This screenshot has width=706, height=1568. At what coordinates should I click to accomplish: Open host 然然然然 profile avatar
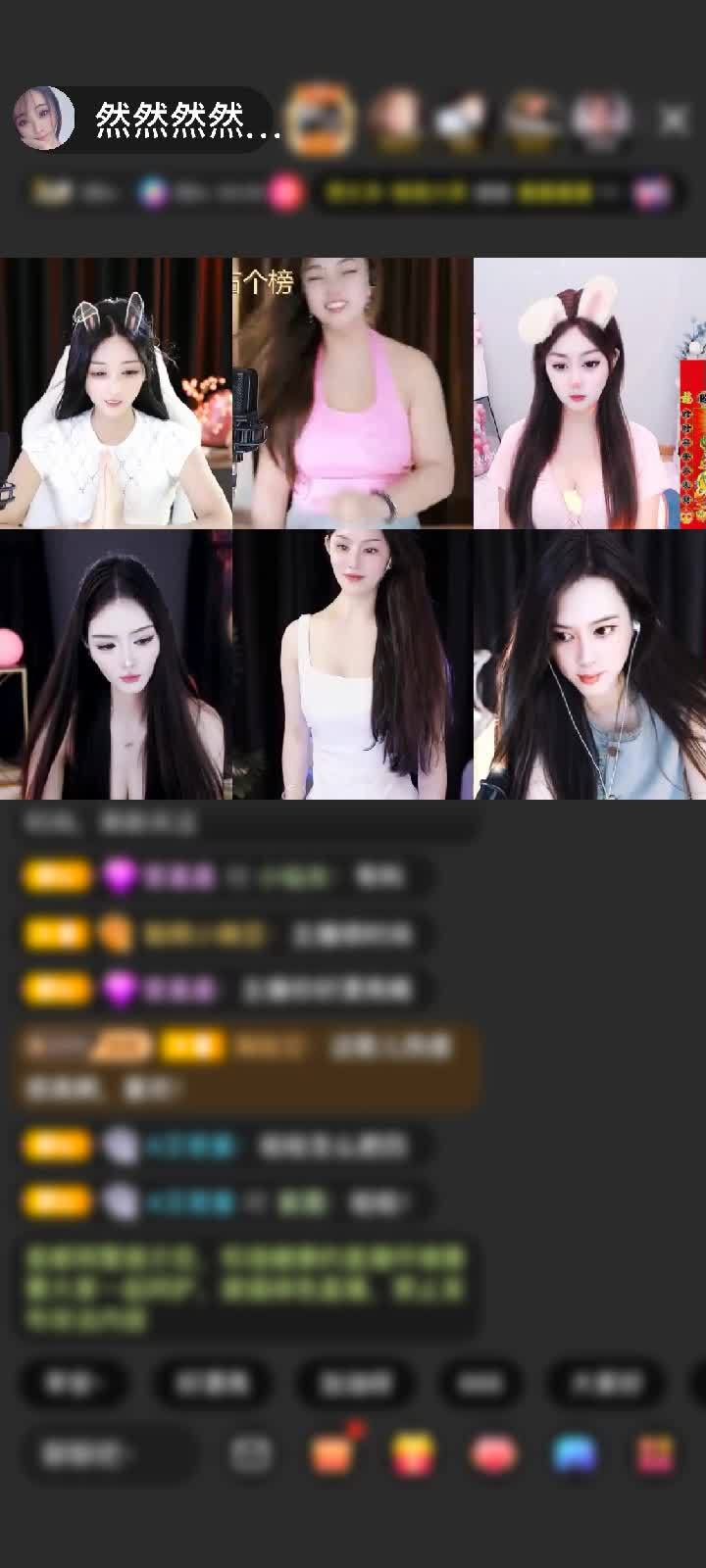point(44,119)
